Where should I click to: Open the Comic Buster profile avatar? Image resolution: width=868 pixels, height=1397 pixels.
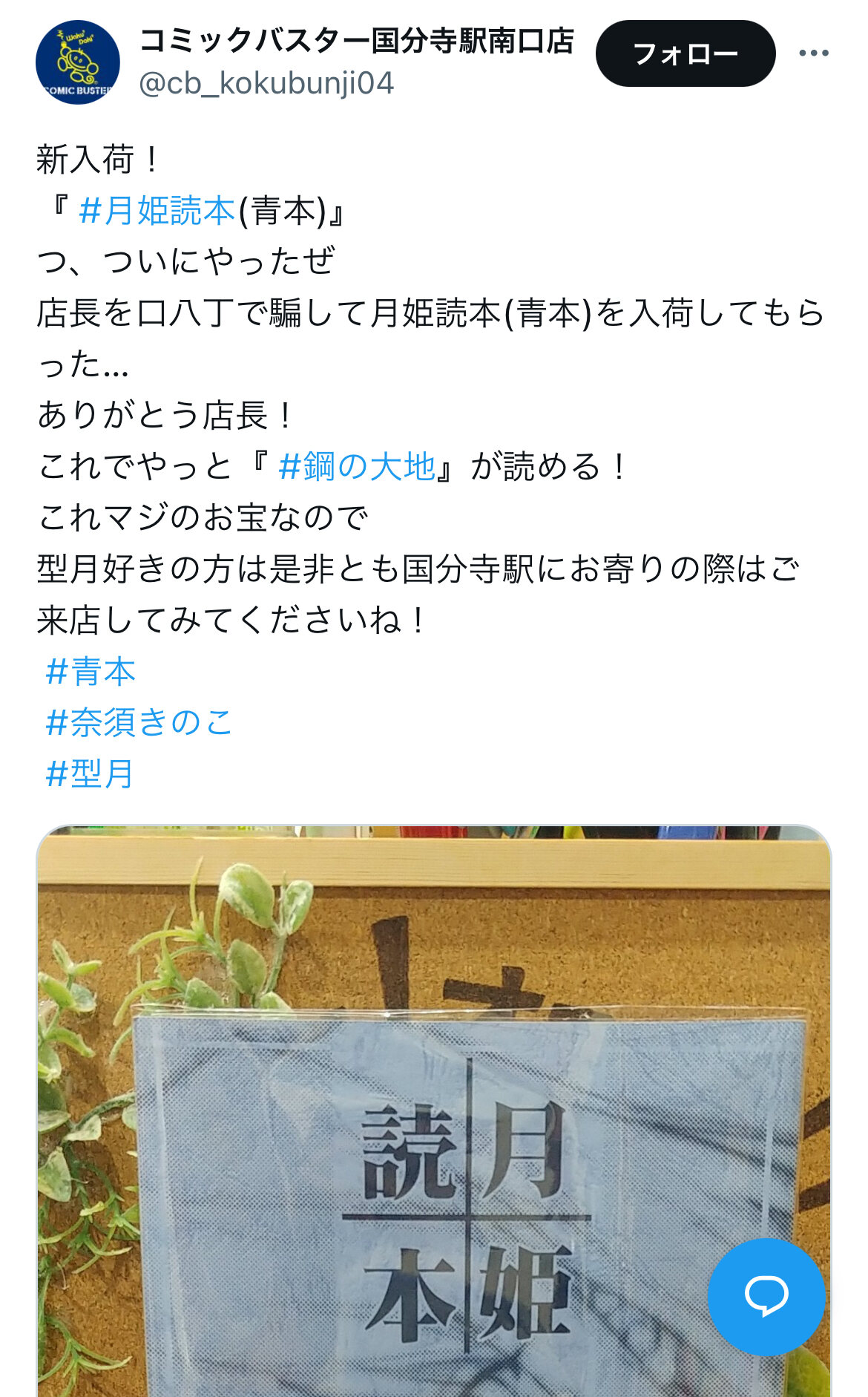(x=78, y=62)
